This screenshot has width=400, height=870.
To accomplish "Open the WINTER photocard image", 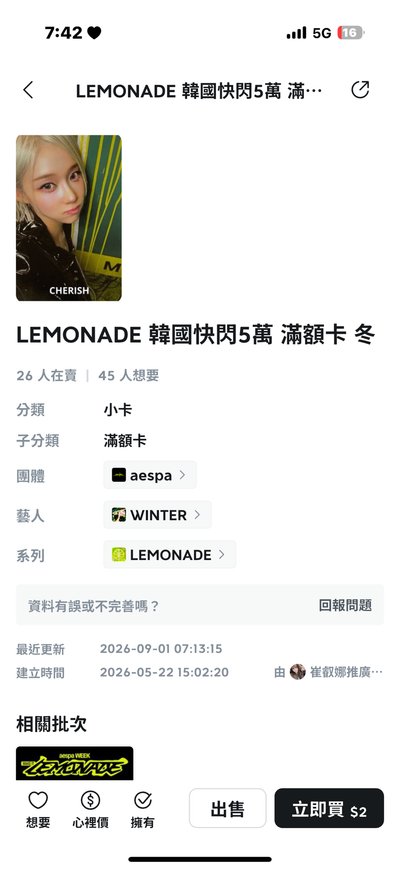I will click(69, 218).
